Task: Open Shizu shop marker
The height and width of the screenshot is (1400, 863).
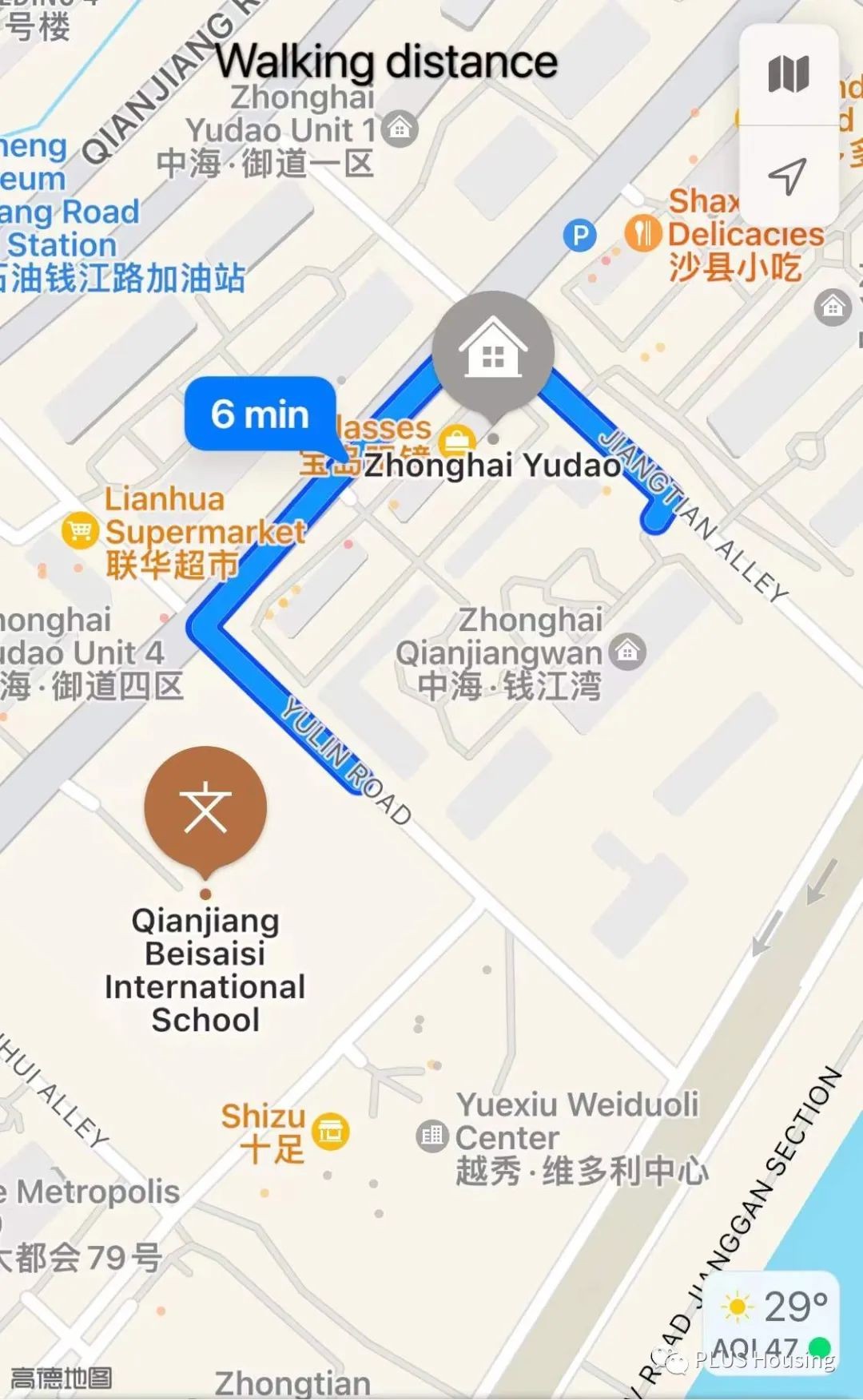Action: (330, 1132)
